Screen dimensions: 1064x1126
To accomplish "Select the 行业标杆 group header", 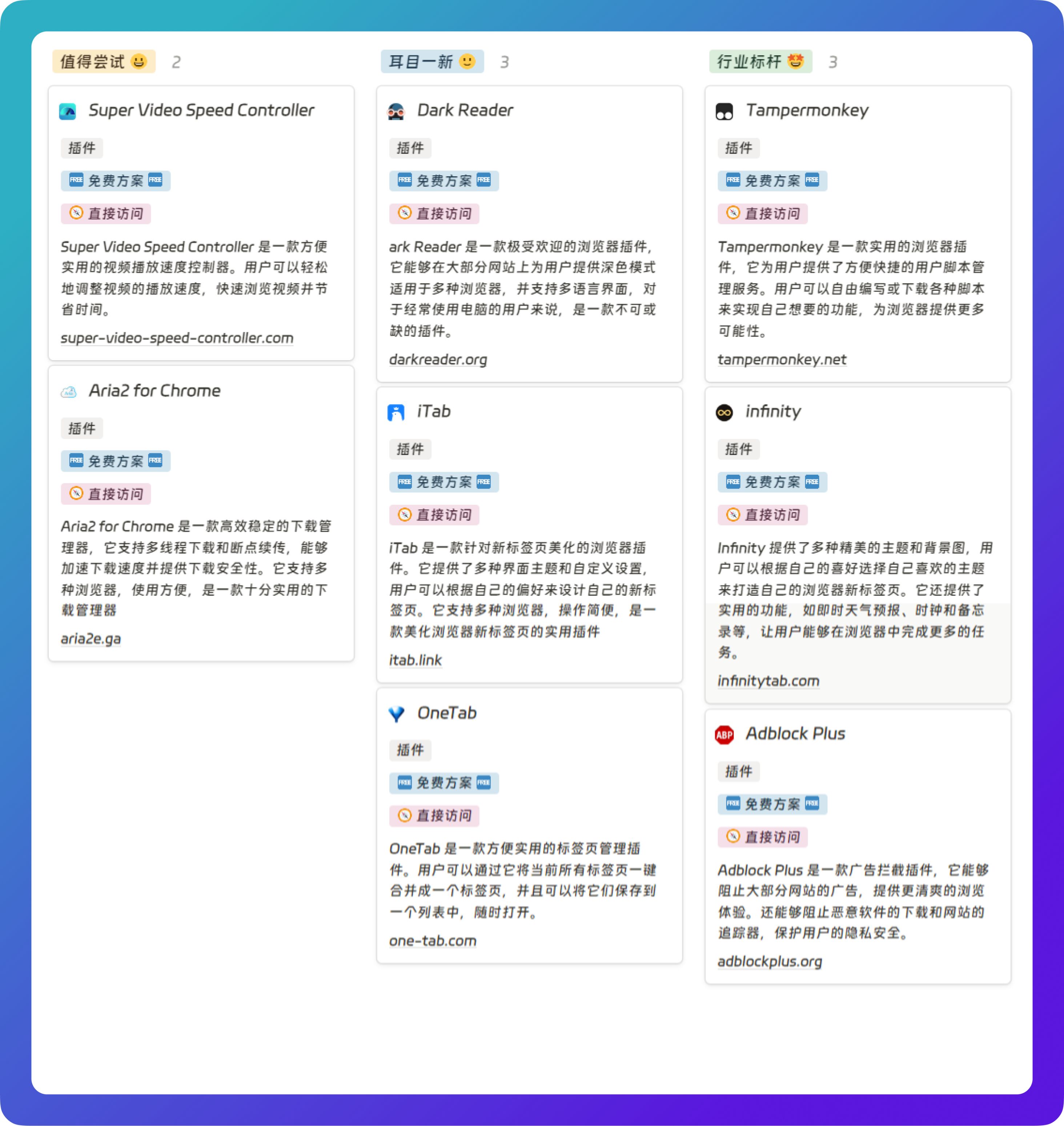I will (x=760, y=61).
